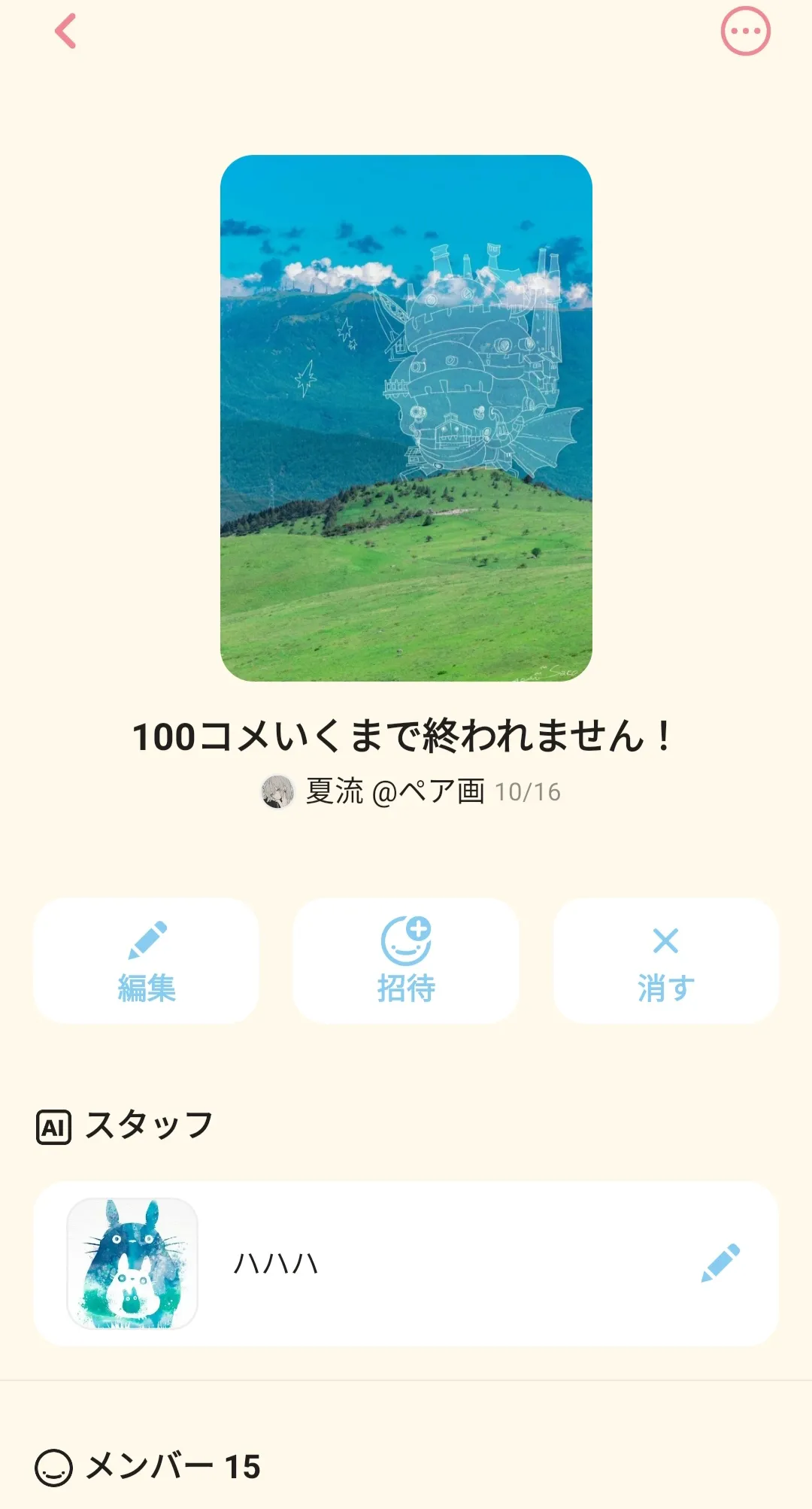Open the three-dot overflow menu
812x1509 pixels.
745,32
